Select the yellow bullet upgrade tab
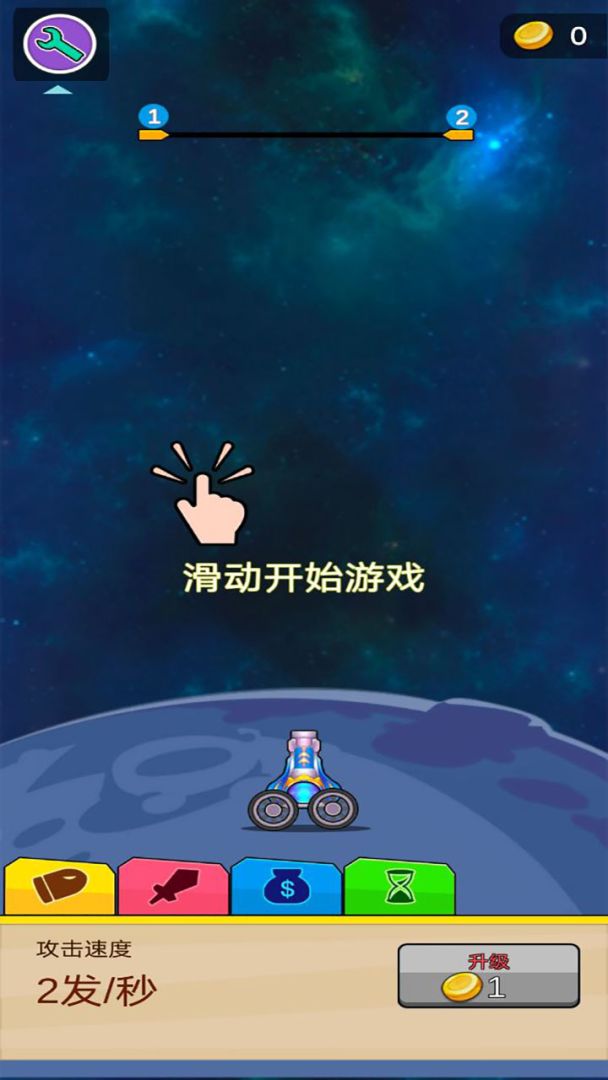 click(x=59, y=887)
